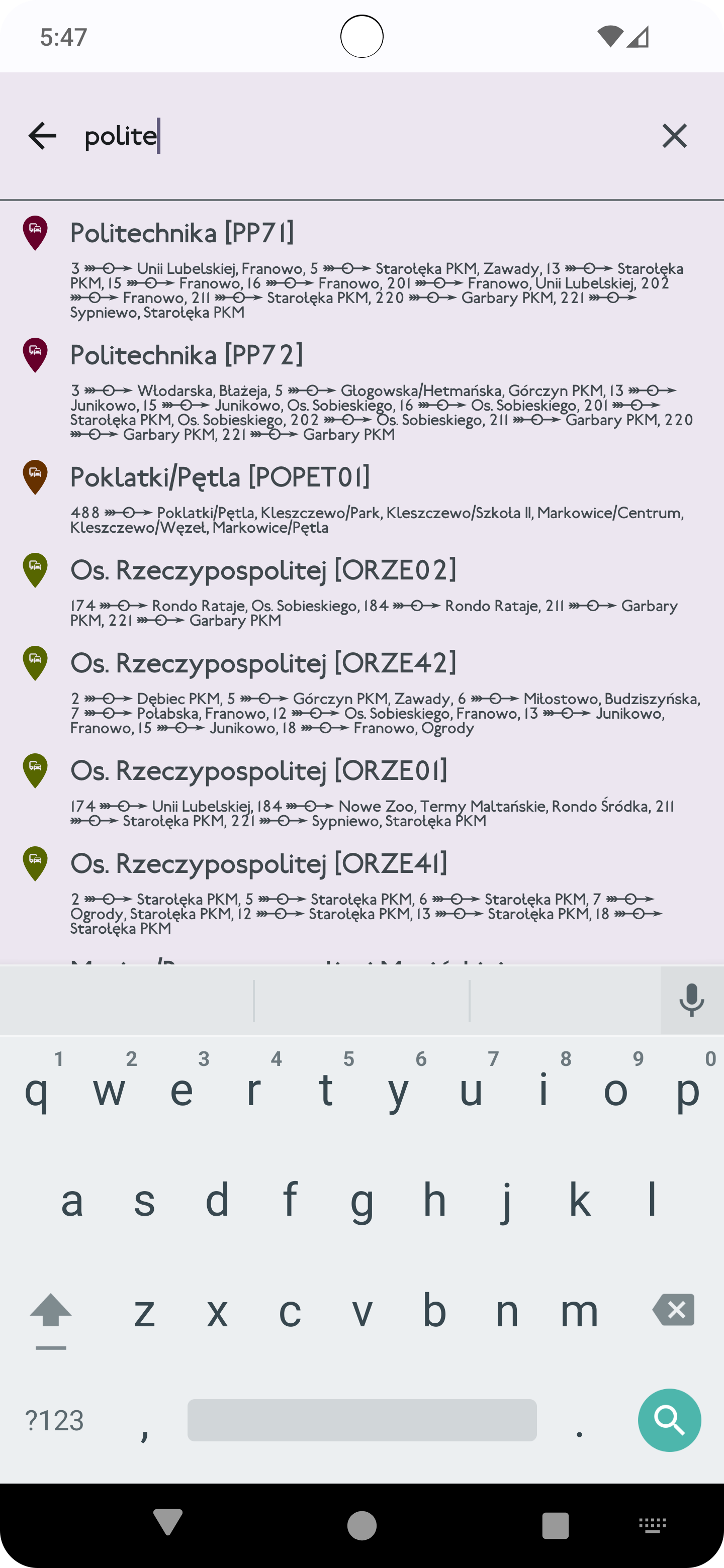The image size is (724, 1568).
Task: Clear the search text "polite"
Action: [674, 136]
